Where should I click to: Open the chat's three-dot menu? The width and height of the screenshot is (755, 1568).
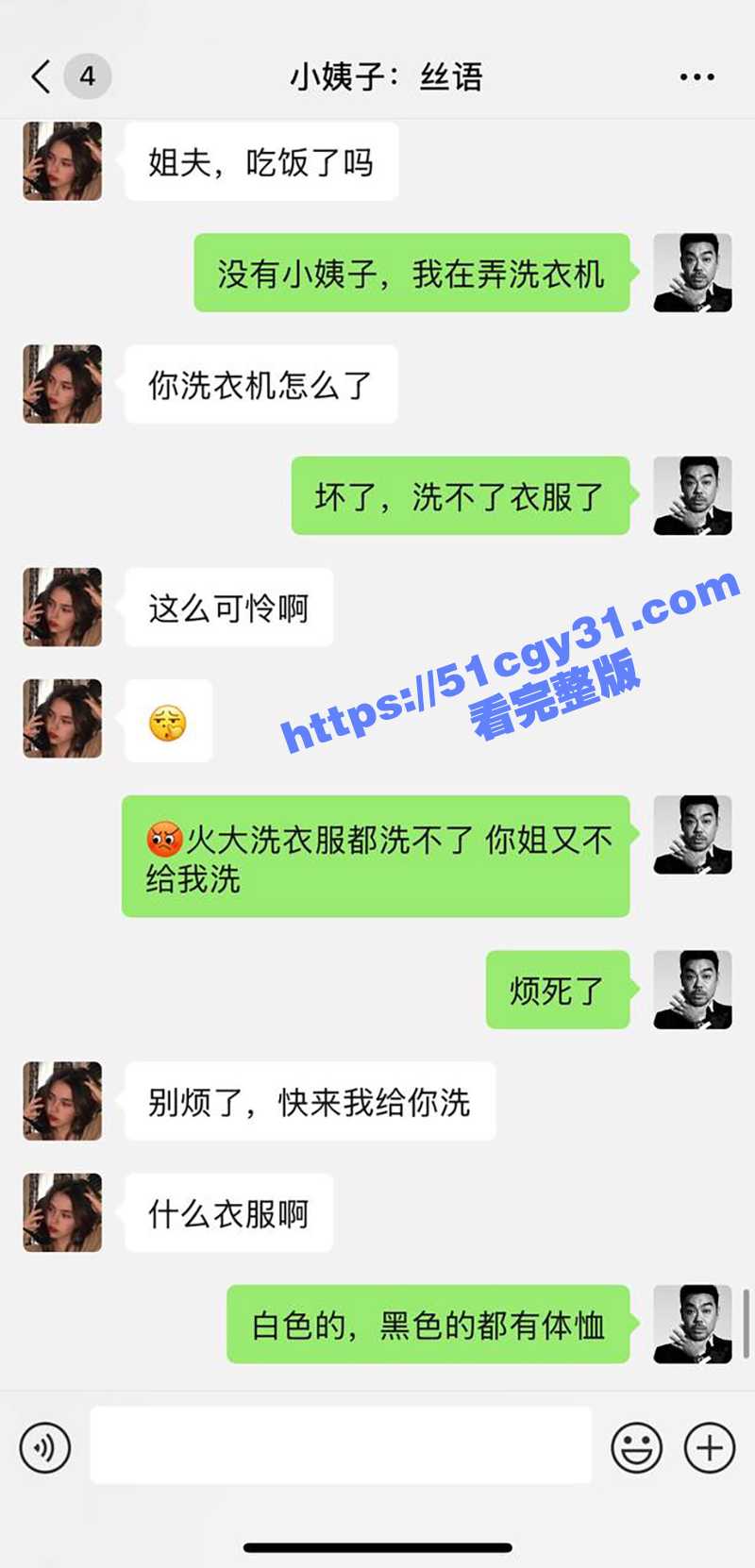click(x=696, y=77)
